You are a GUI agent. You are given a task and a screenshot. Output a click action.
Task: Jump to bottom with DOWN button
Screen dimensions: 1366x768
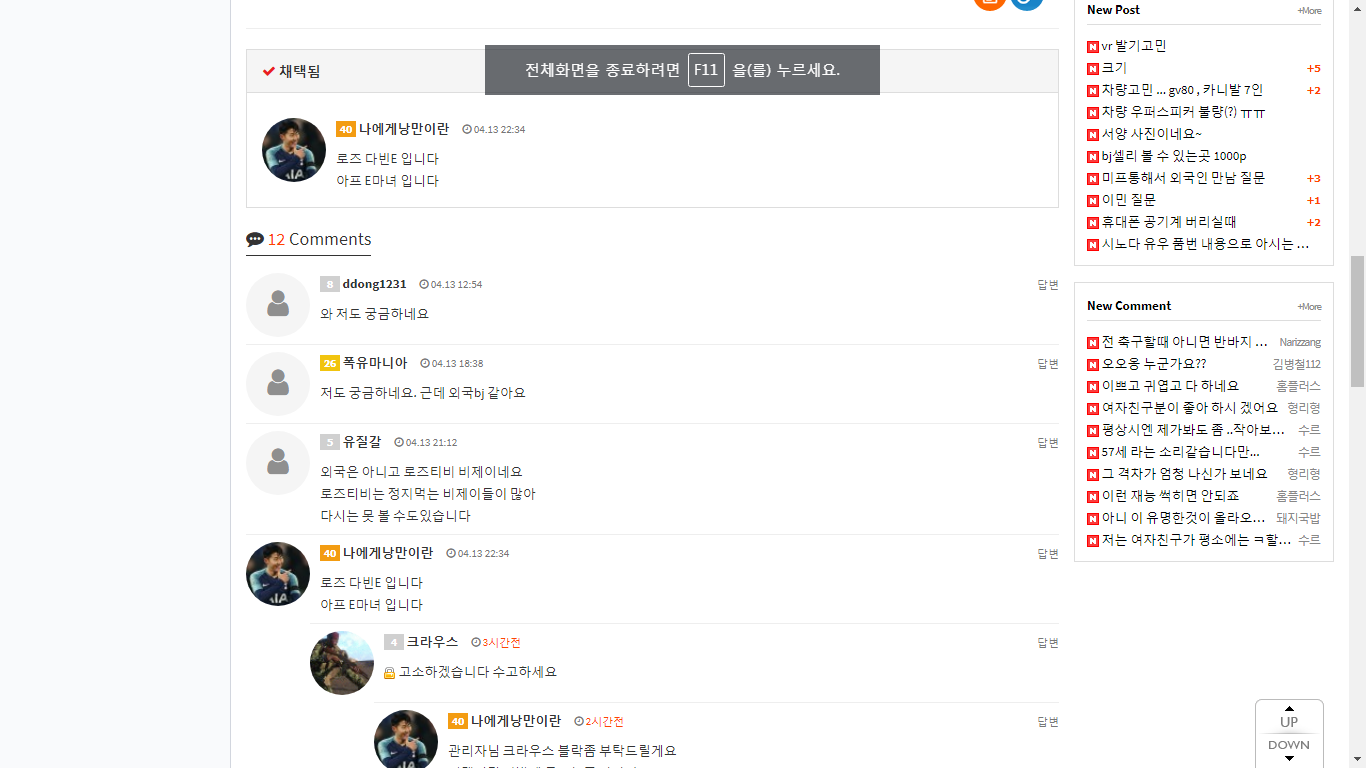(1289, 749)
